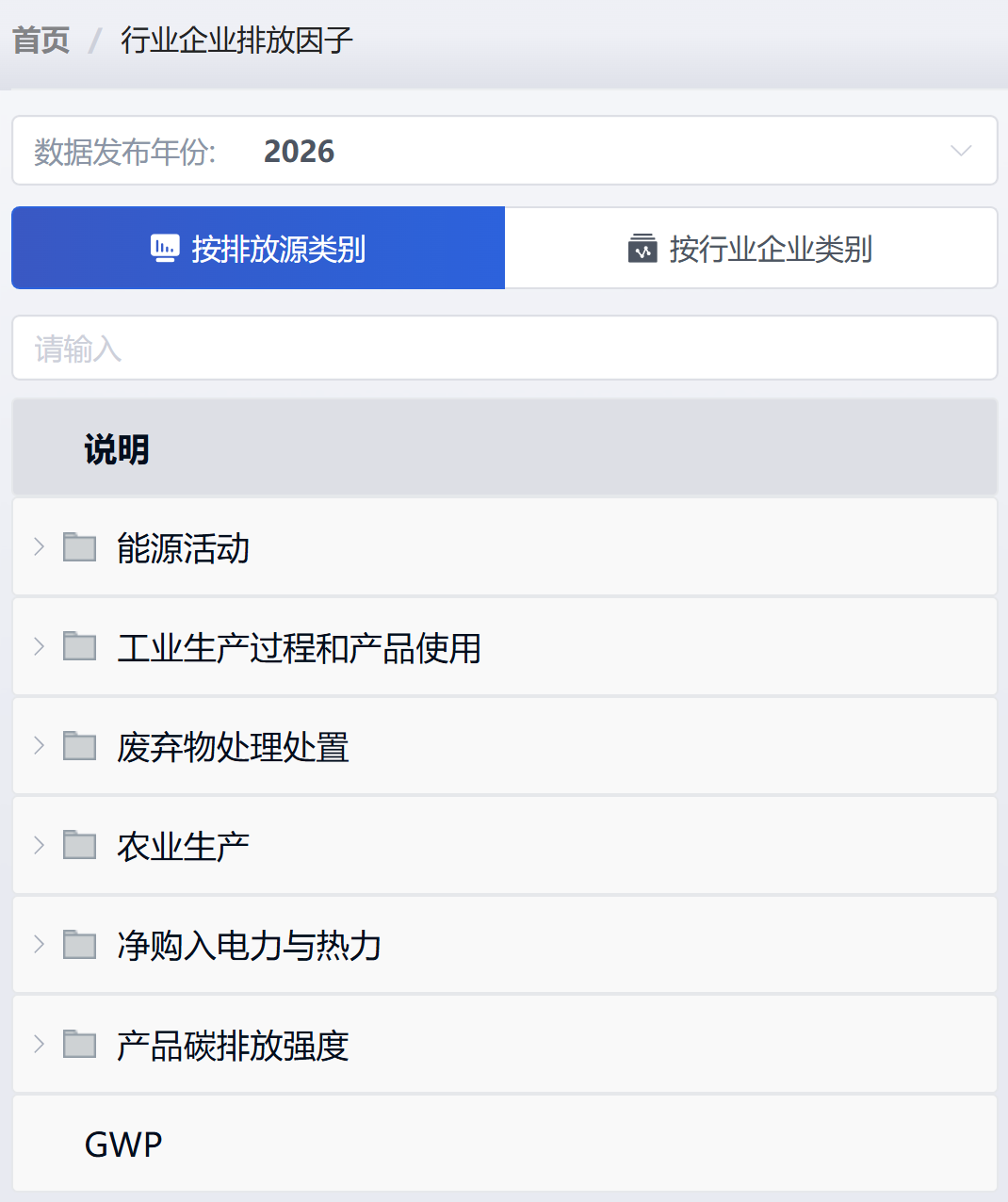The height and width of the screenshot is (1202, 1008).
Task: Focus the 请输入 search field
Action: point(504,349)
